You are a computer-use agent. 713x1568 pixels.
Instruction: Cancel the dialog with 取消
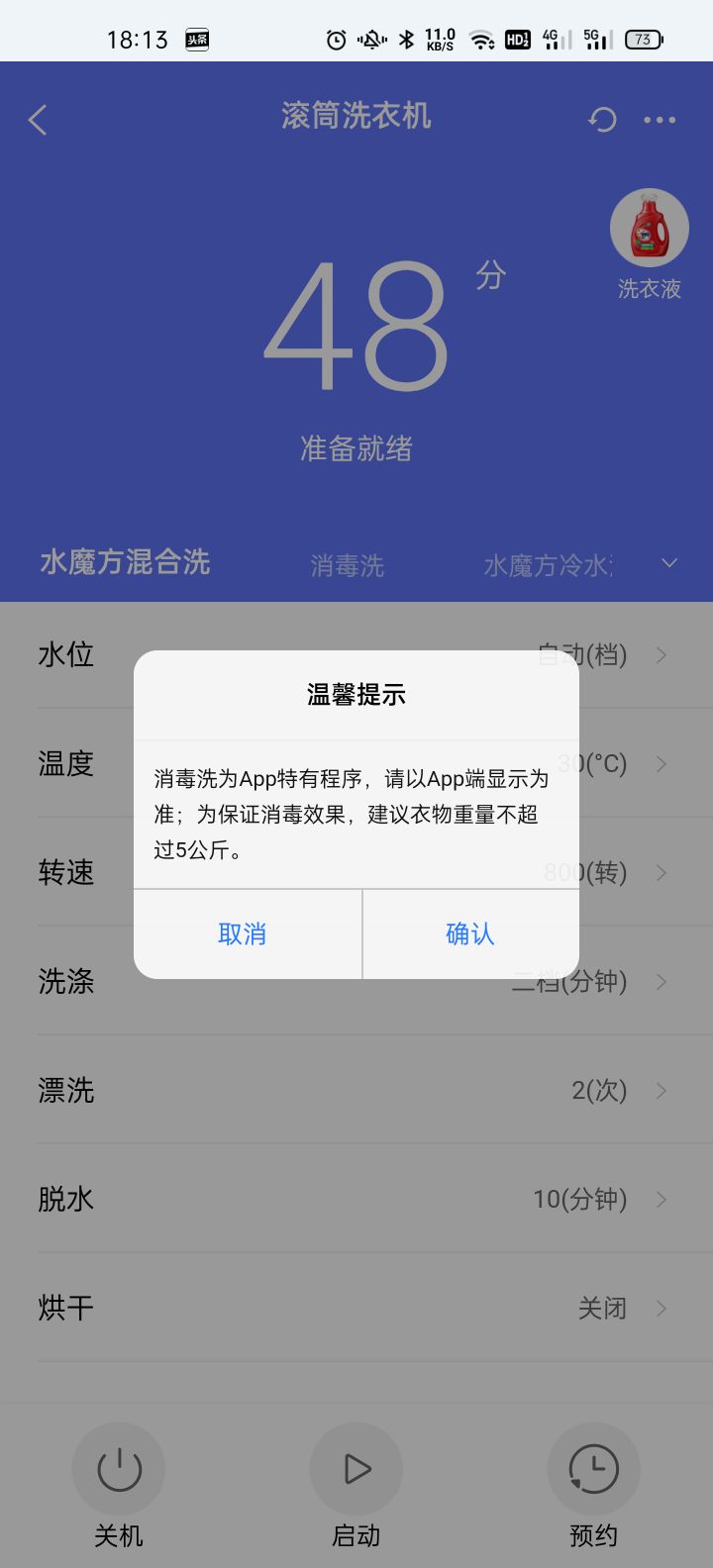(244, 933)
